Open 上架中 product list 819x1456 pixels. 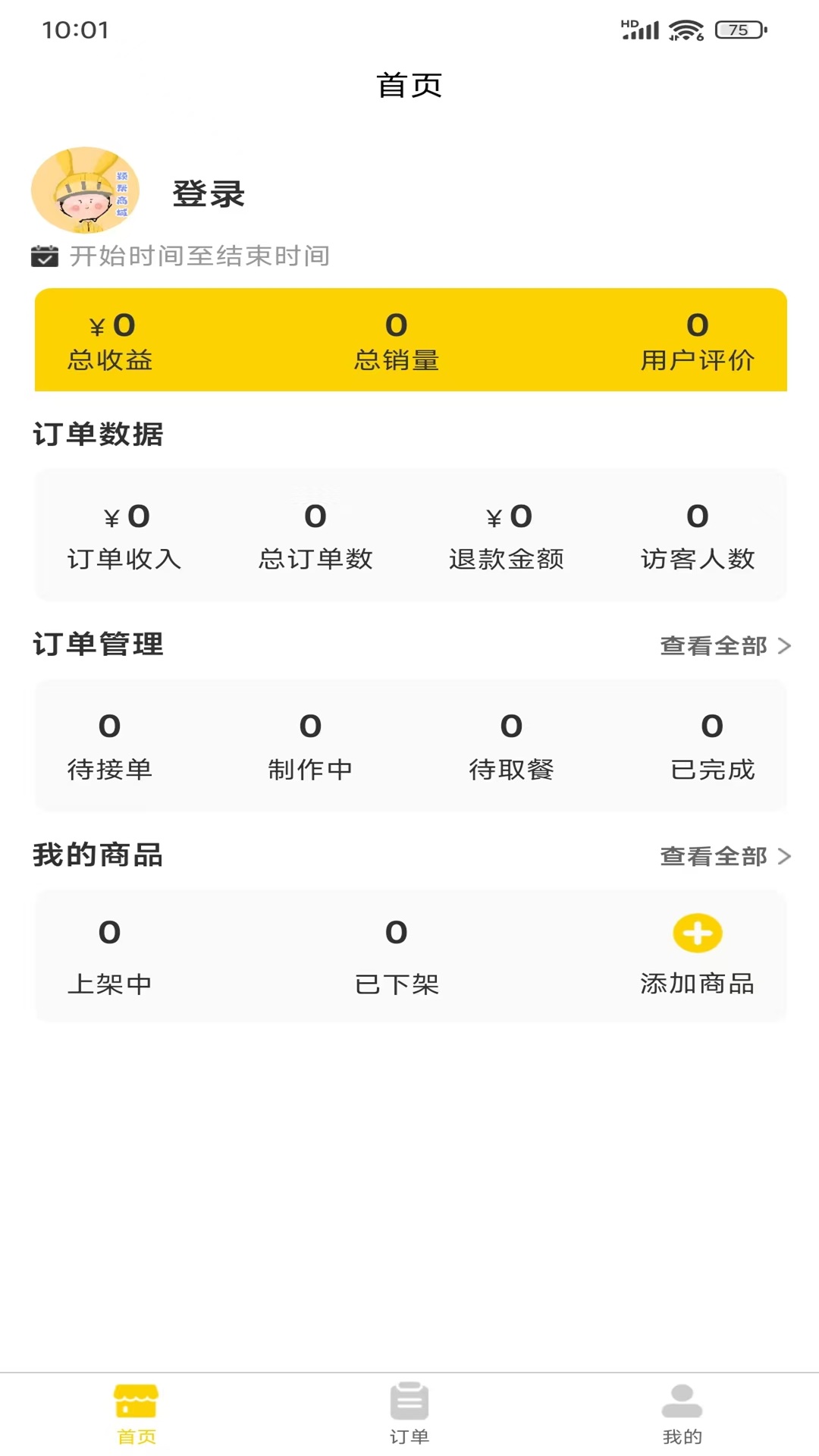coord(110,955)
